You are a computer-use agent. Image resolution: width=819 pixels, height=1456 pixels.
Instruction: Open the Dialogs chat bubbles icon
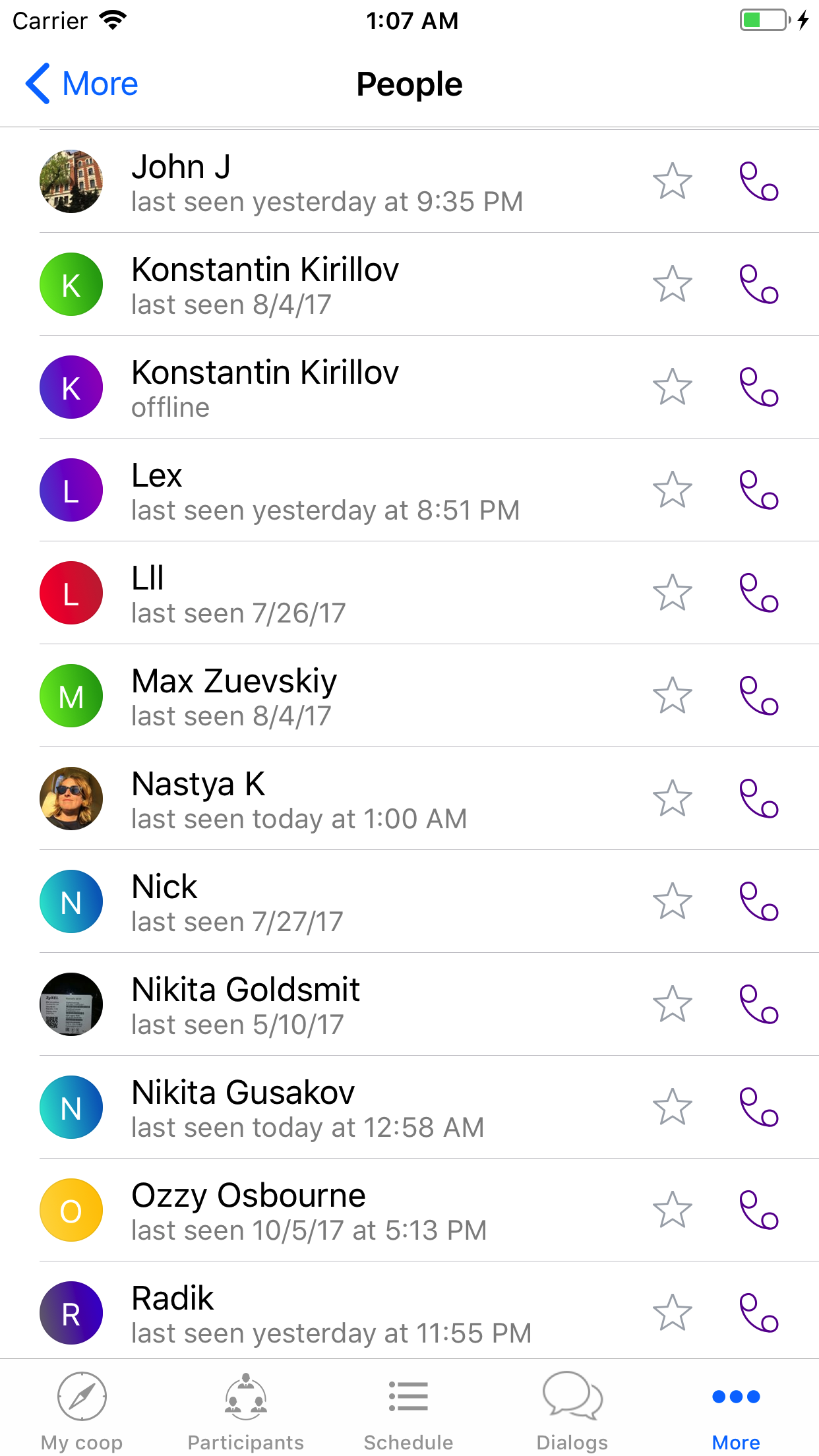pos(572,1397)
